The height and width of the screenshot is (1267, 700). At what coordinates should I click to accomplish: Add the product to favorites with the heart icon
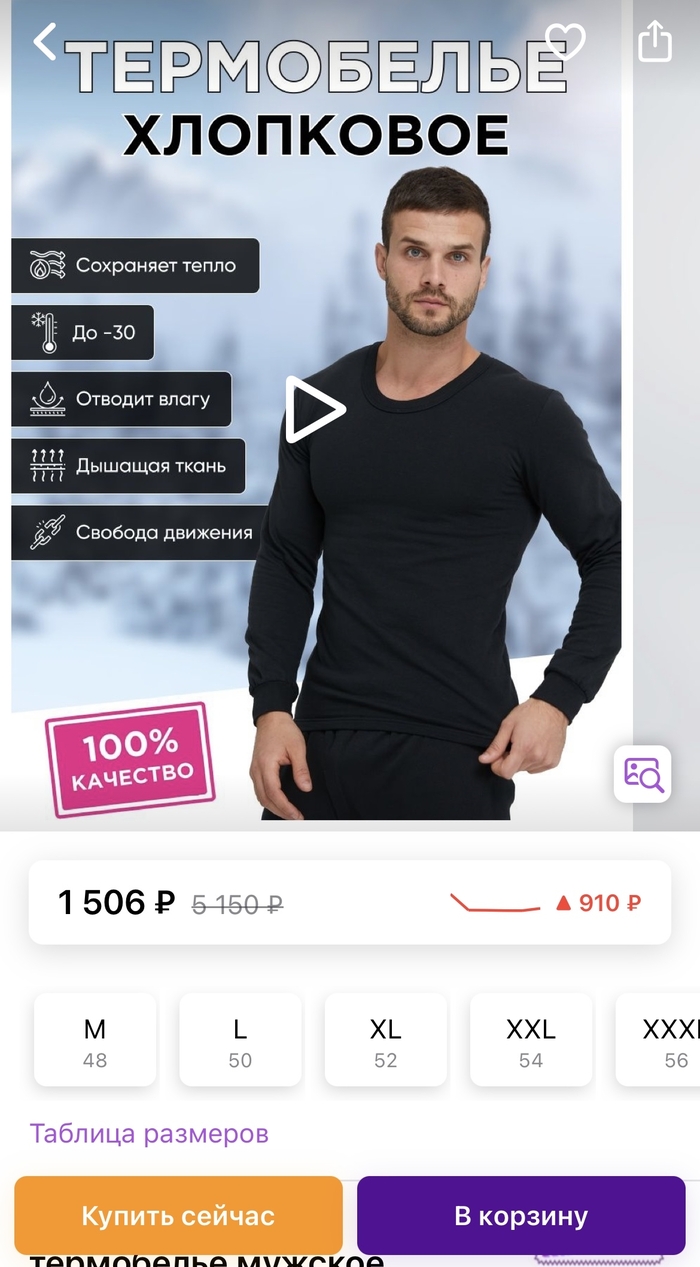click(565, 42)
